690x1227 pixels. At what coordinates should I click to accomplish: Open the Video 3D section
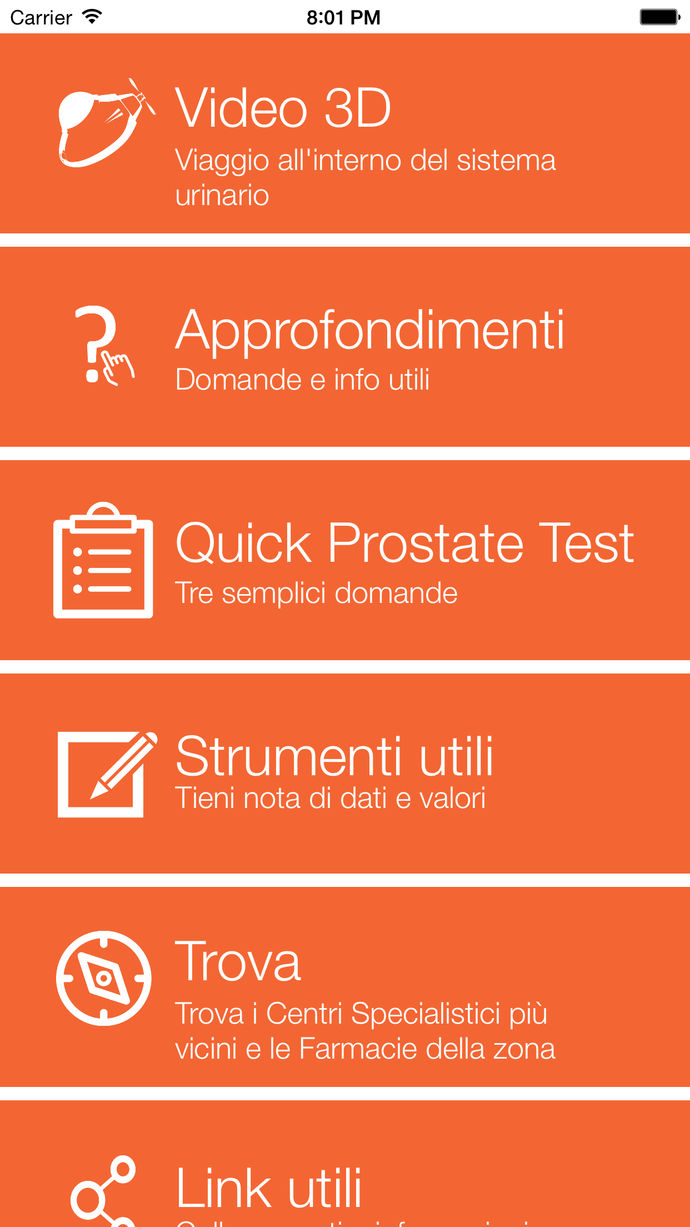[x=345, y=134]
